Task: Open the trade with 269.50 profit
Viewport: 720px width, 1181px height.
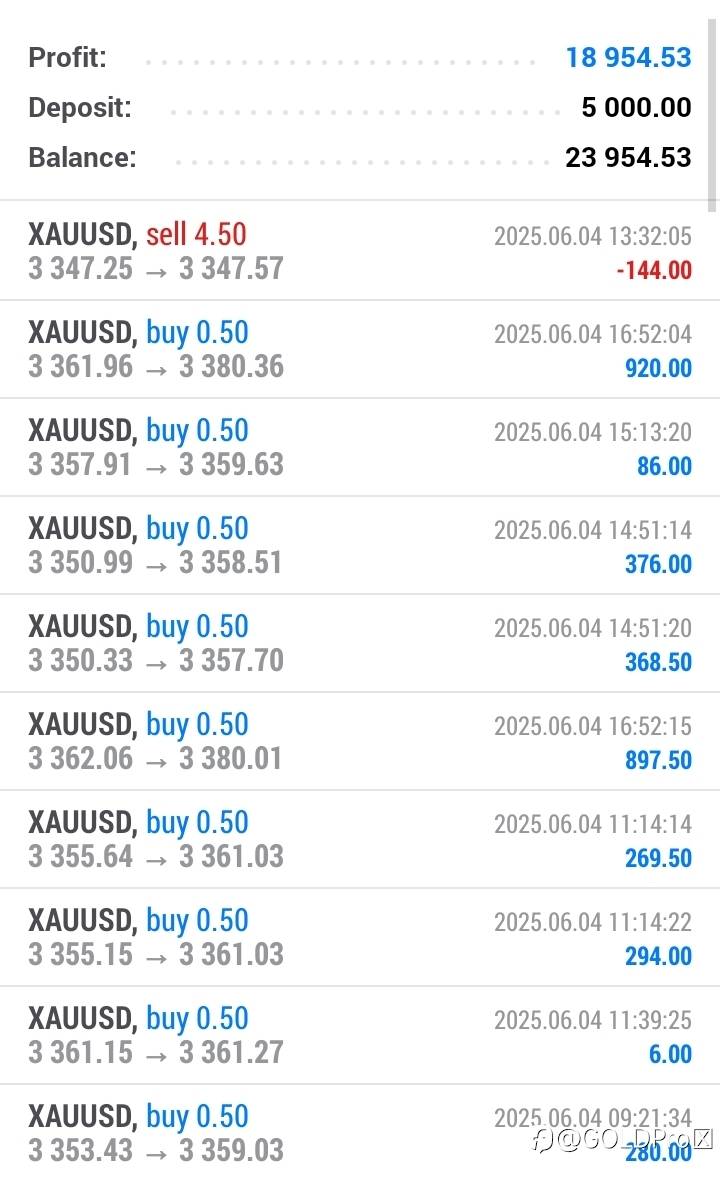Action: 360,839
